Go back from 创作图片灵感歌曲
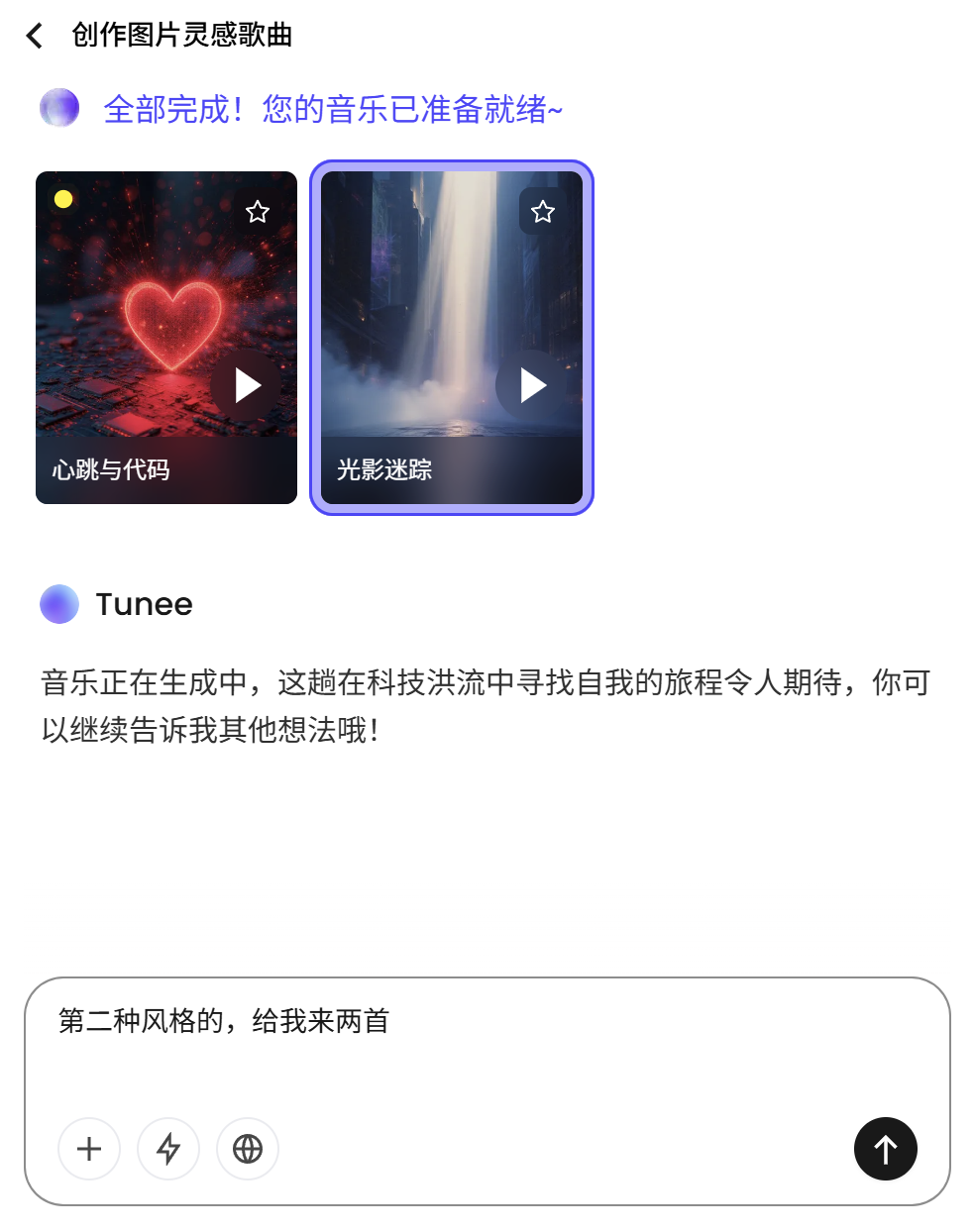 pos(35,36)
